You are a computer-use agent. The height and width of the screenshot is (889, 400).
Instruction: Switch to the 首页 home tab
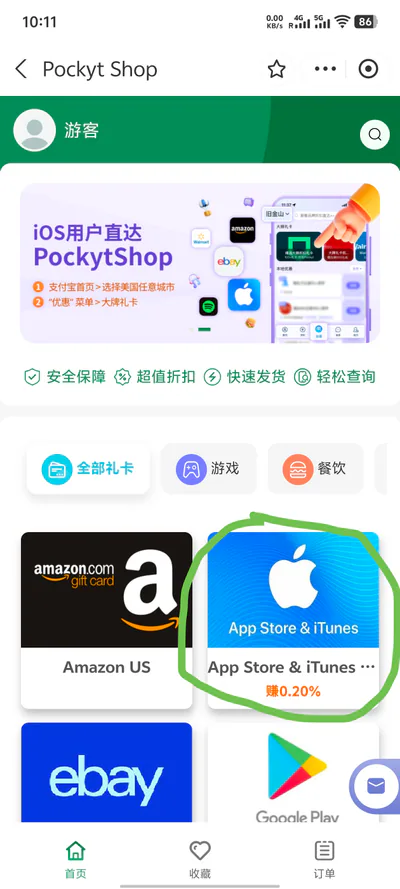click(75, 859)
